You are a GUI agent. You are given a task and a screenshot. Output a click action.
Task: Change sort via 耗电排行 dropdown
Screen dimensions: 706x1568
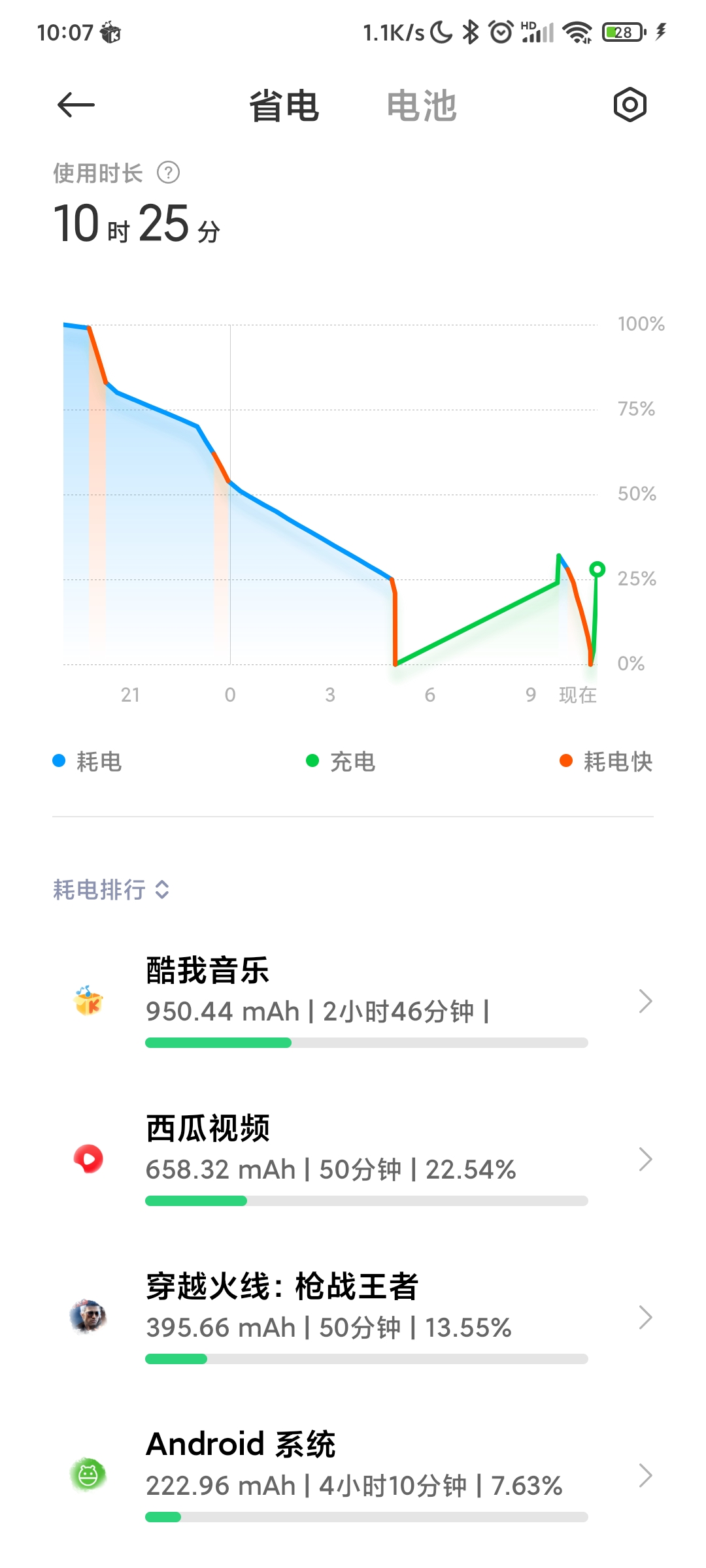[111, 889]
